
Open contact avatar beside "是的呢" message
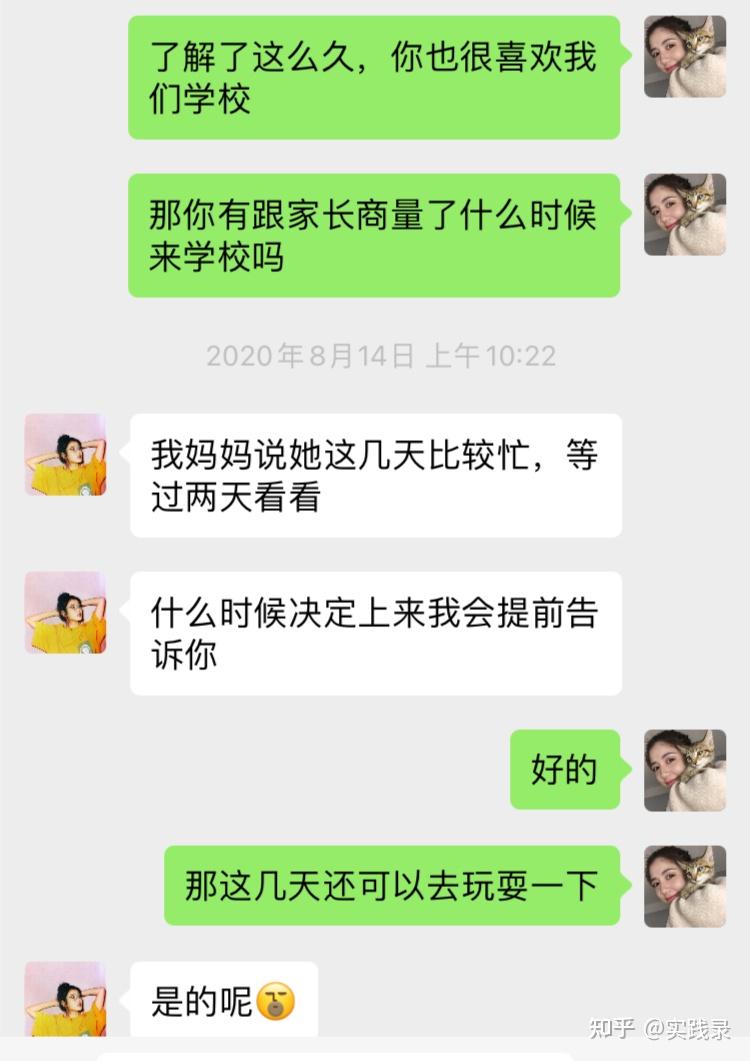point(65,1000)
